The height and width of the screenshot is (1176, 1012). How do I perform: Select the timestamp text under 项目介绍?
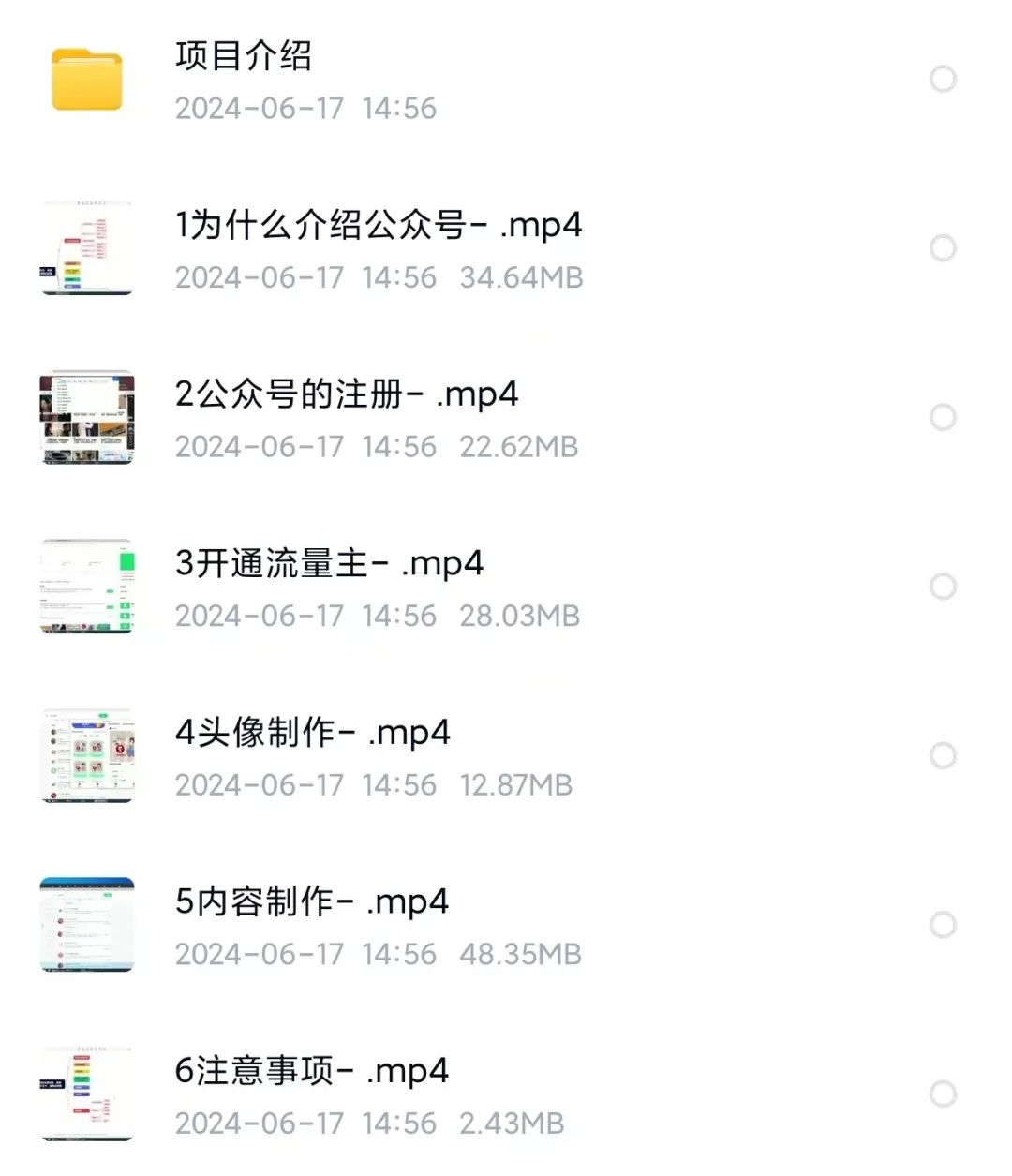(x=306, y=108)
